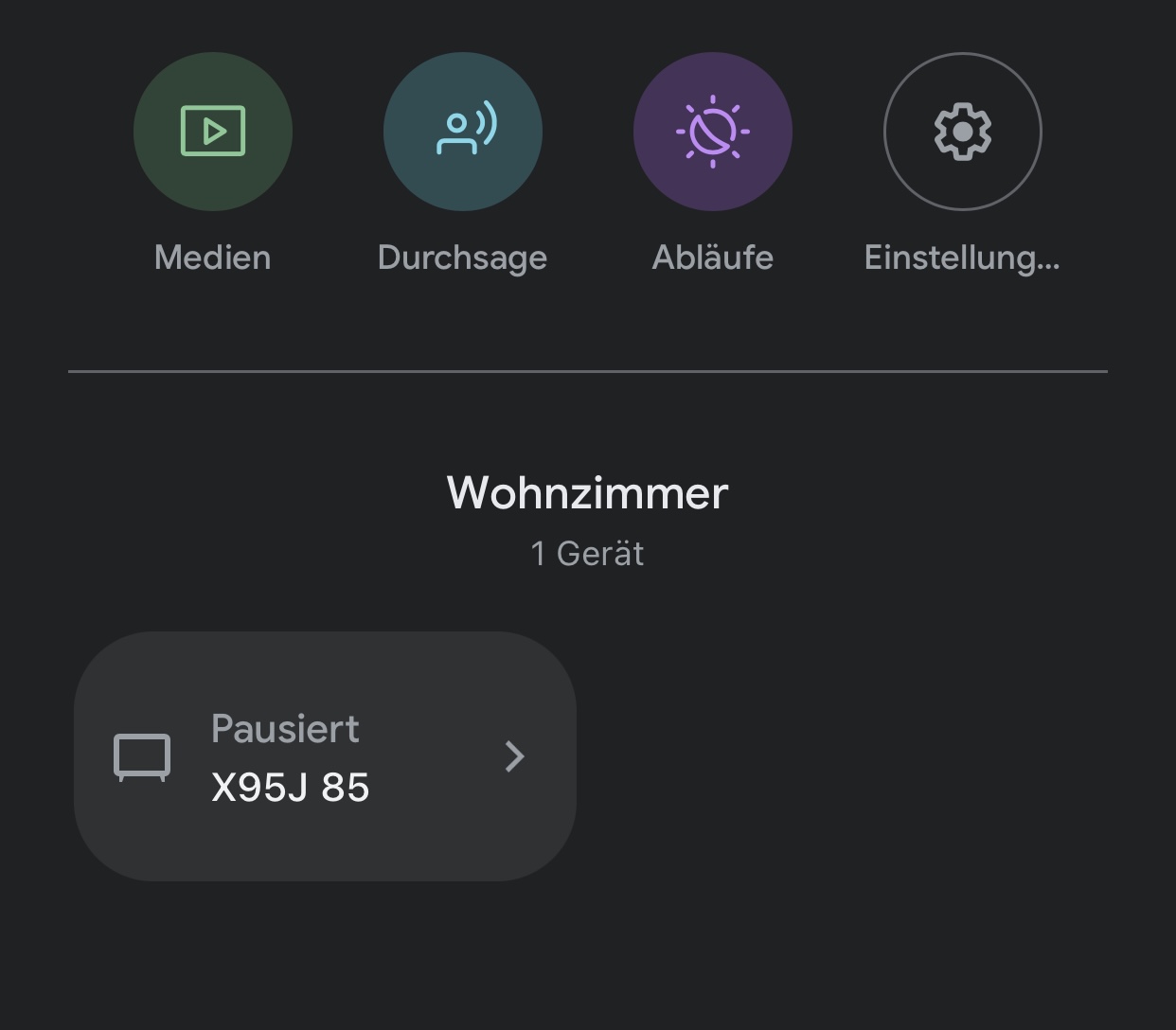The height and width of the screenshot is (1030, 1176).
Task: Open the Einstellungen gear
Action: coord(963,132)
